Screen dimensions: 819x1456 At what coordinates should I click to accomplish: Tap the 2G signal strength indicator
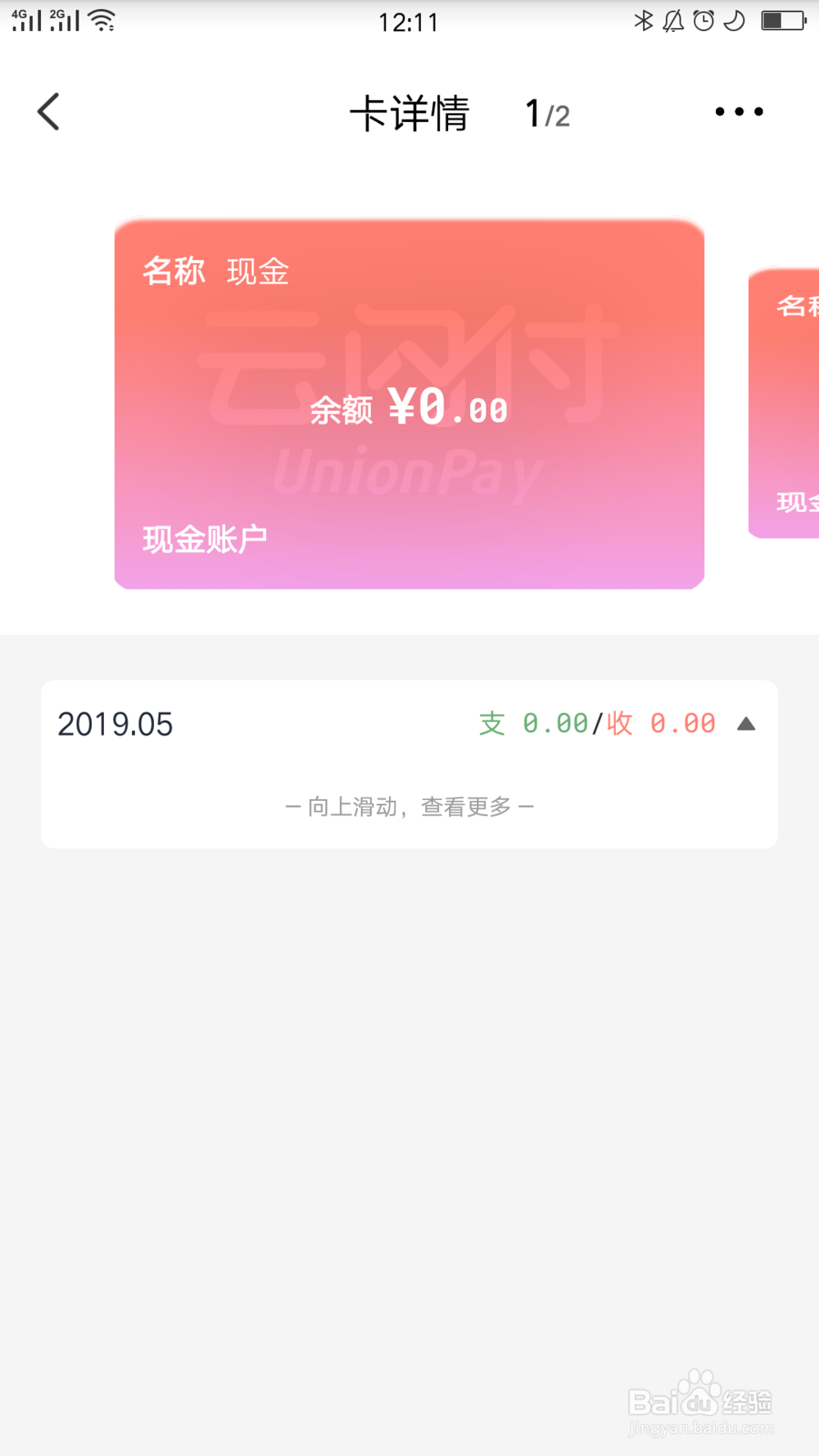pos(63,20)
